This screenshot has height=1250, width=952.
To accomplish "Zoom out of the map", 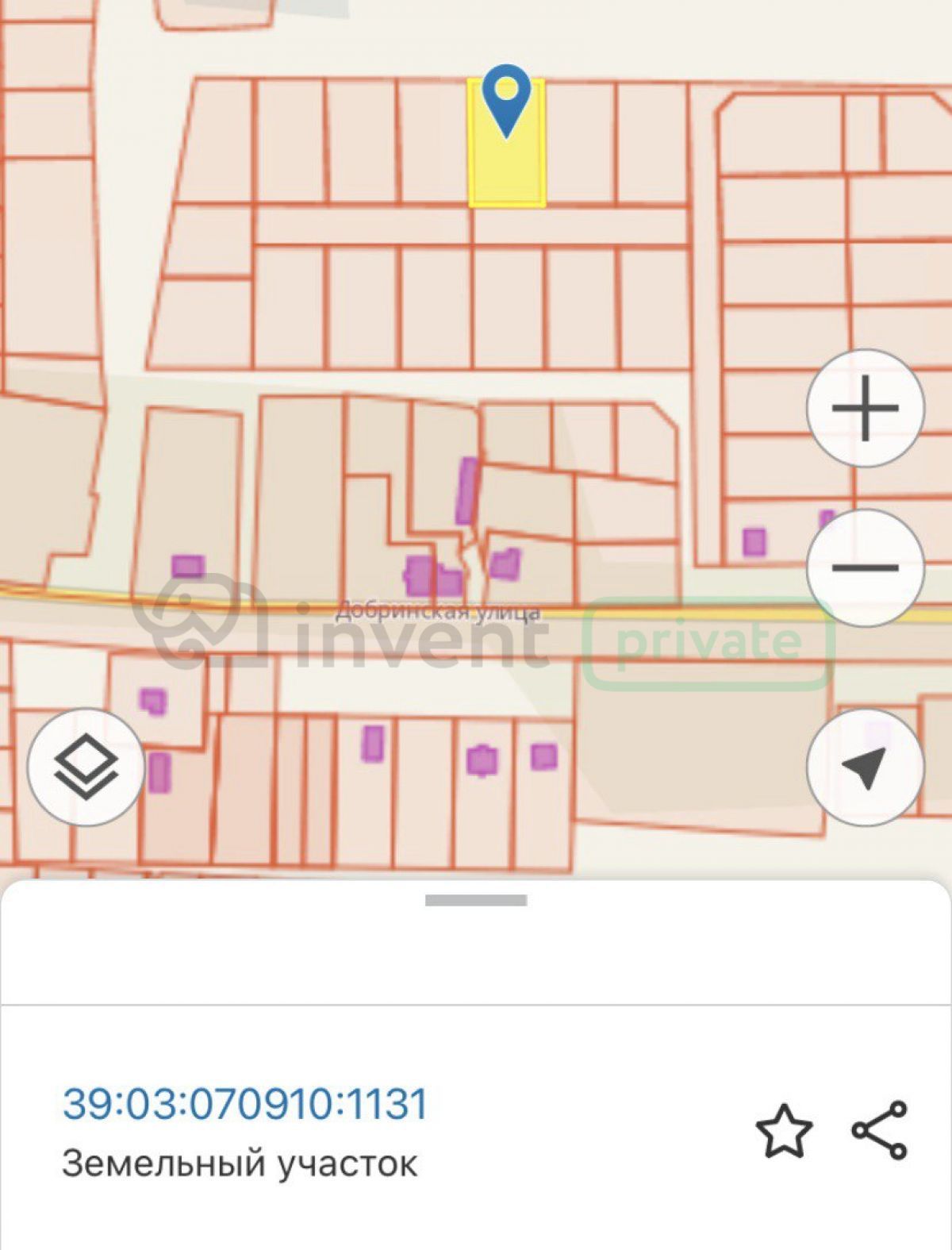I will coord(865,567).
